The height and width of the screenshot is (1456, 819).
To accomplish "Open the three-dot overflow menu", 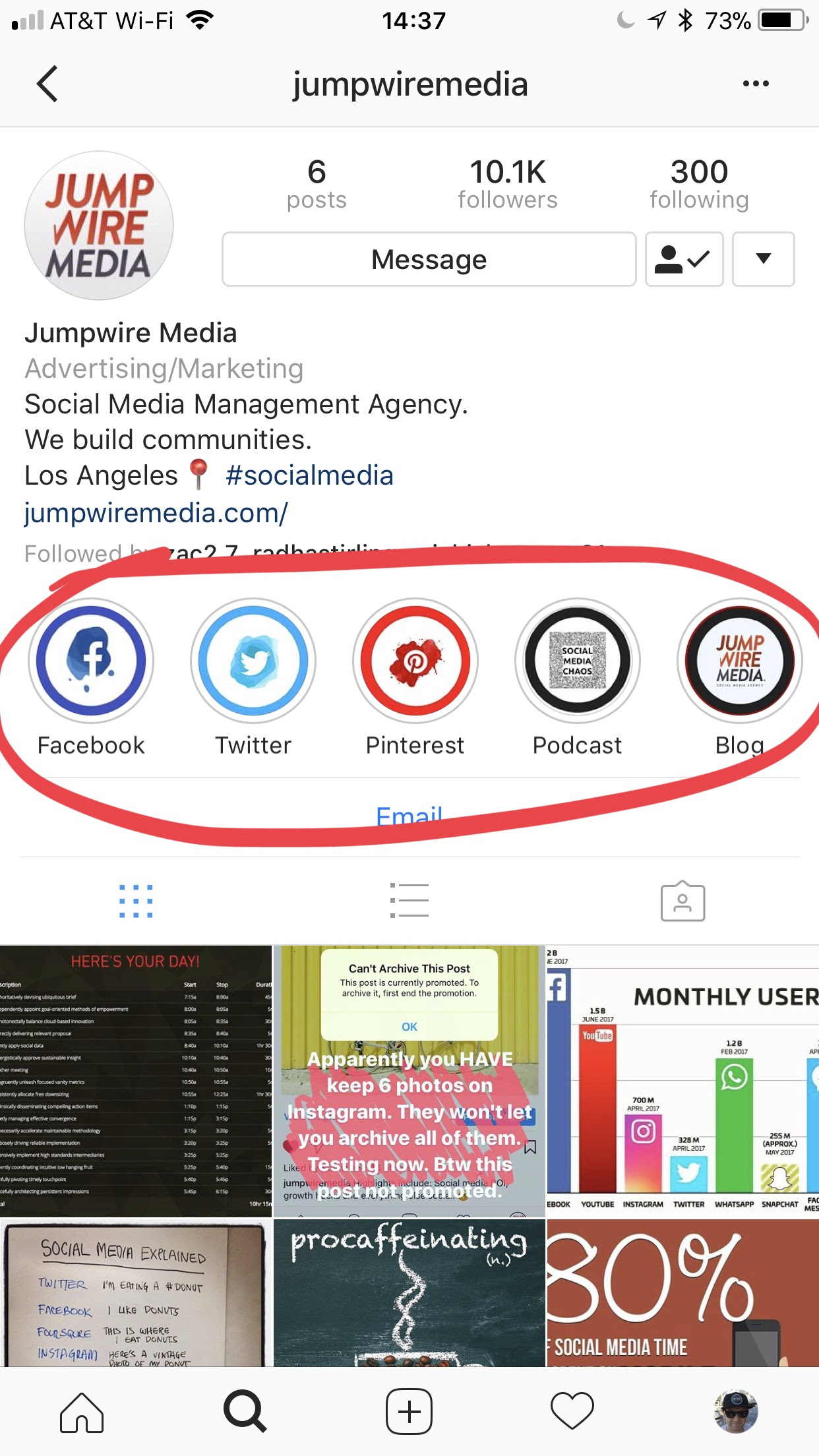I will (756, 84).
